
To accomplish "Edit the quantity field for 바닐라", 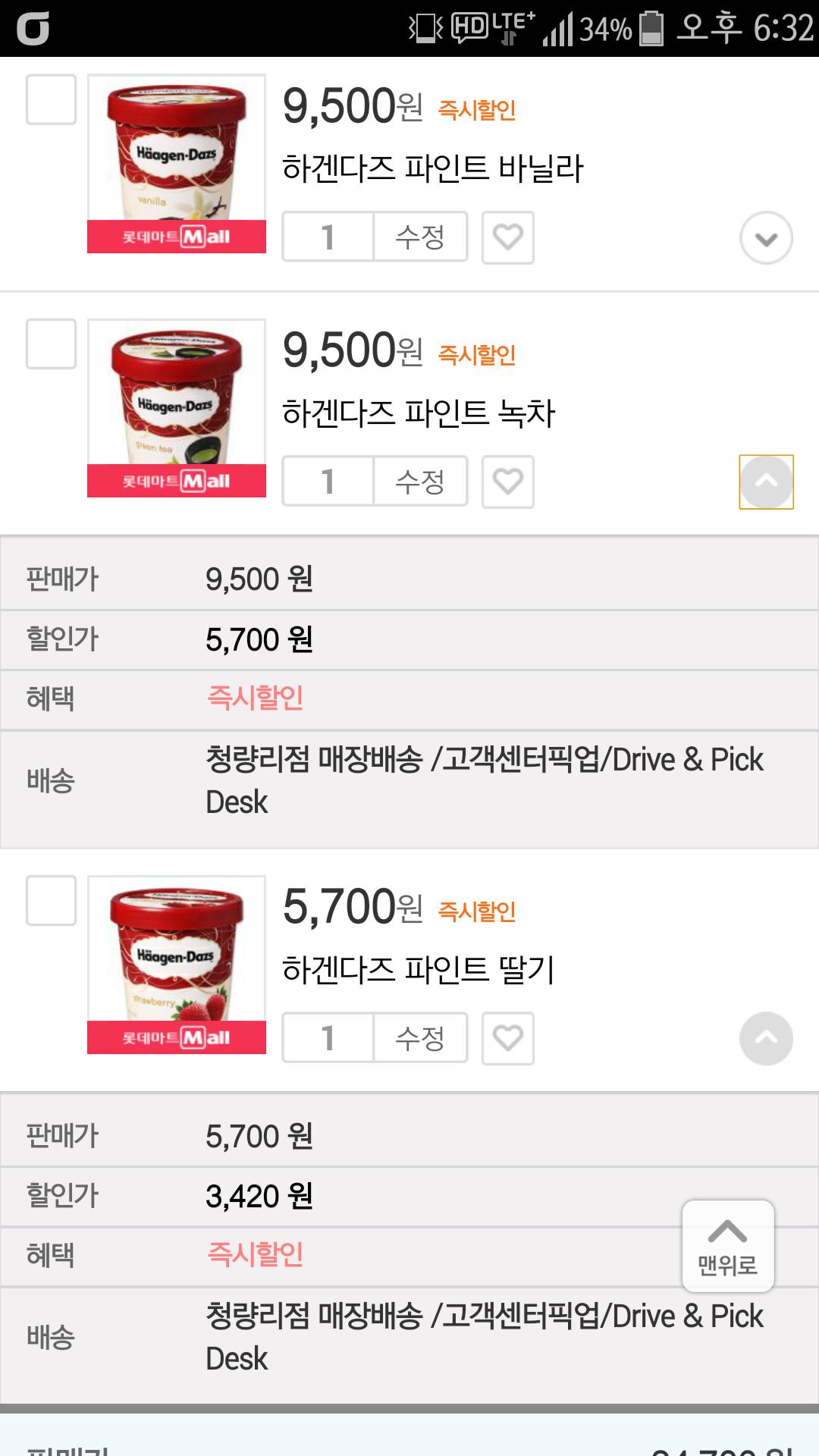I will 328,237.
